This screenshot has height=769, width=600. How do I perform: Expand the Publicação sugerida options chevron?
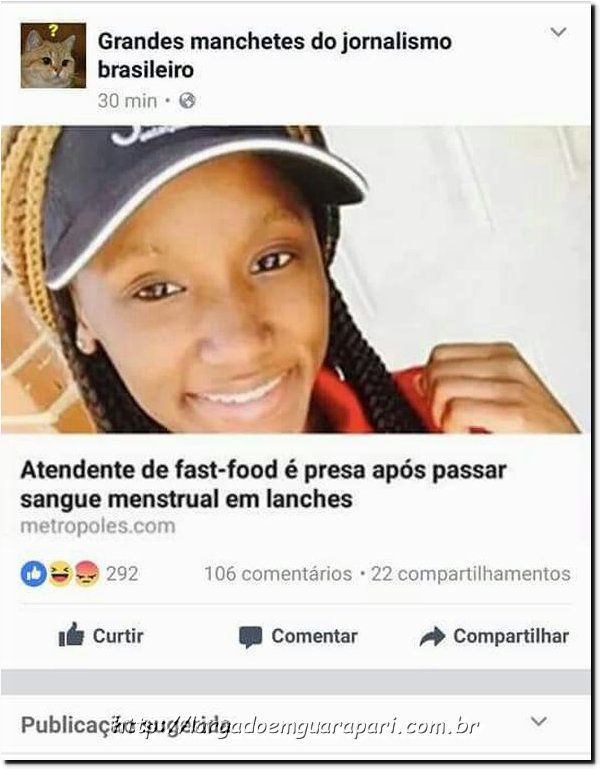click(x=539, y=721)
